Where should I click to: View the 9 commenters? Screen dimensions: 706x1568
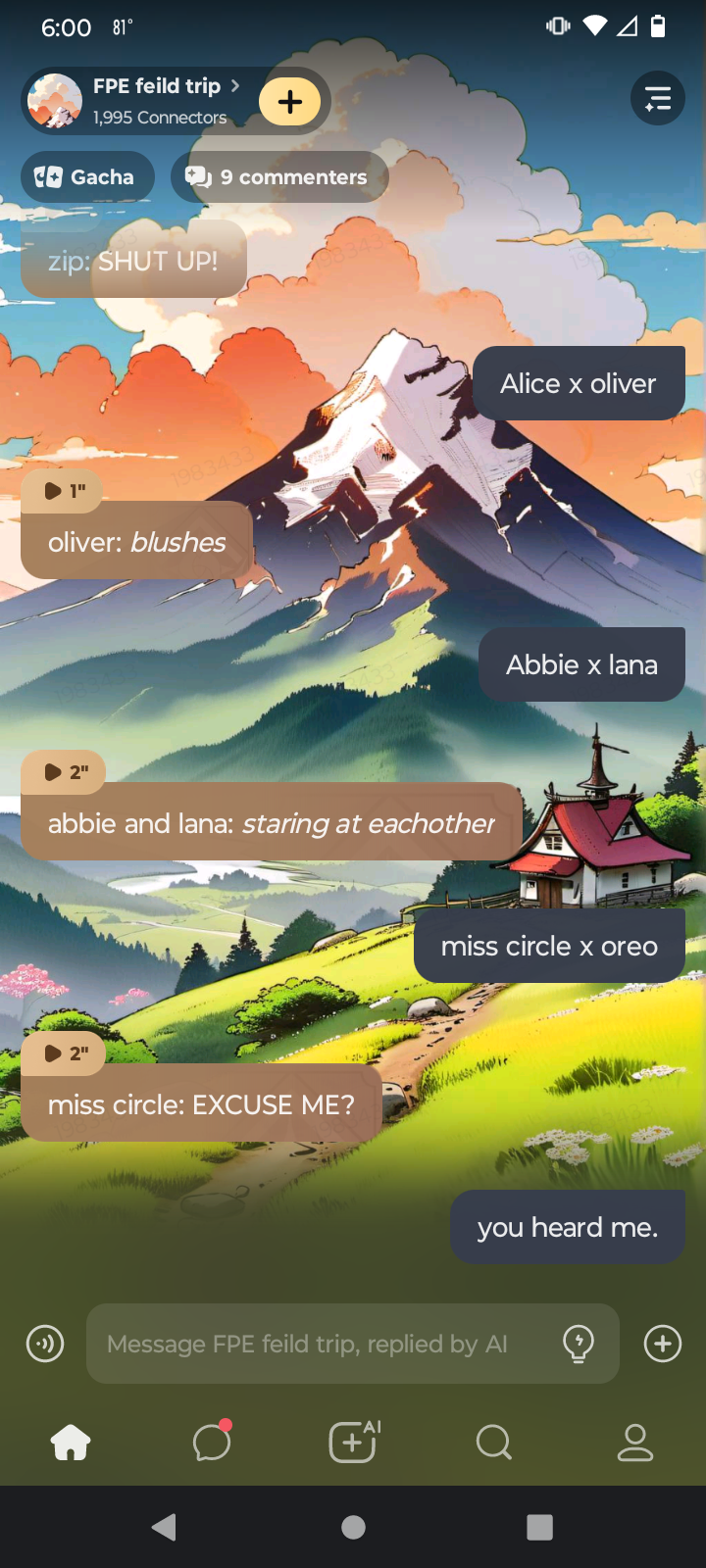coord(279,177)
